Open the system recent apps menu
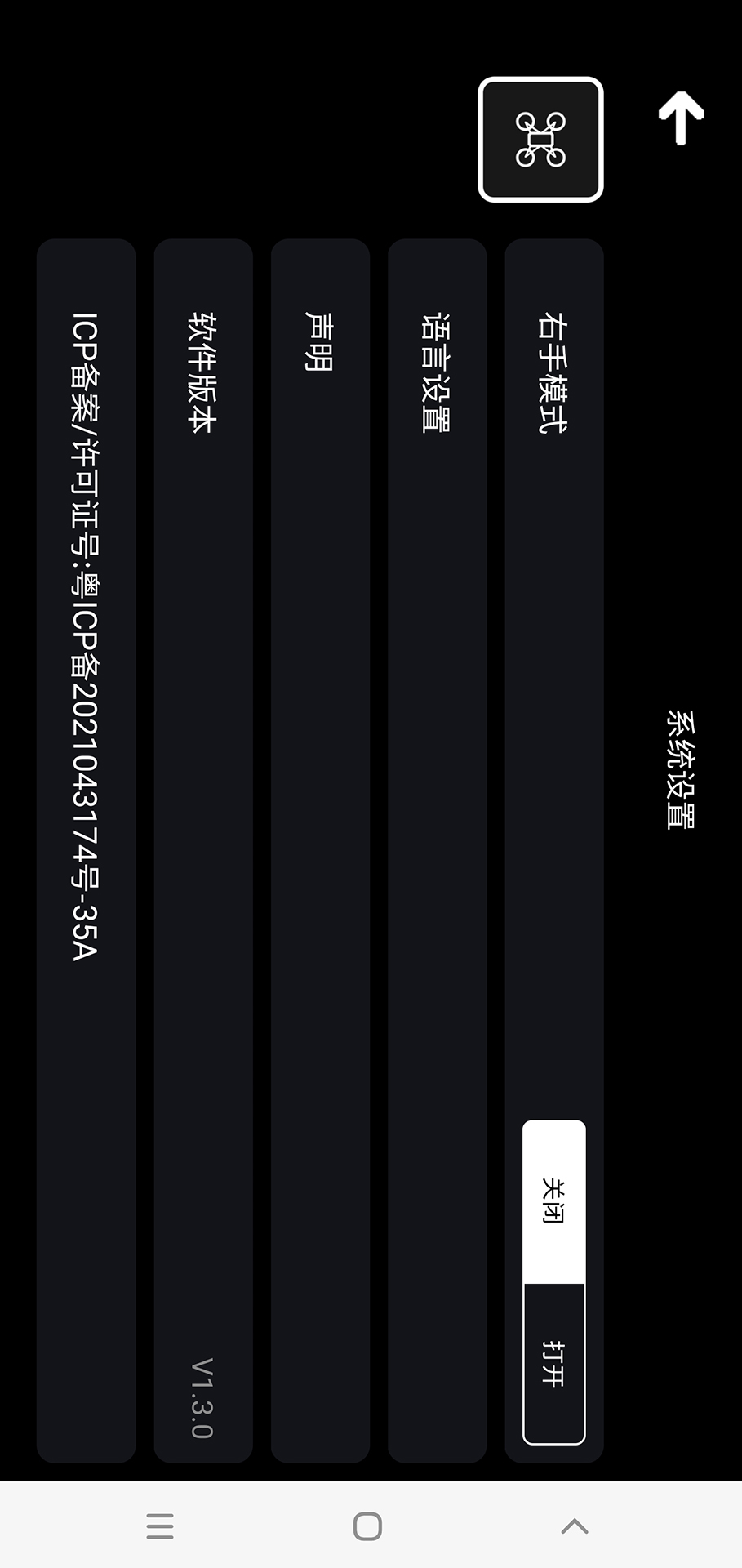742x1568 pixels. [x=160, y=1526]
